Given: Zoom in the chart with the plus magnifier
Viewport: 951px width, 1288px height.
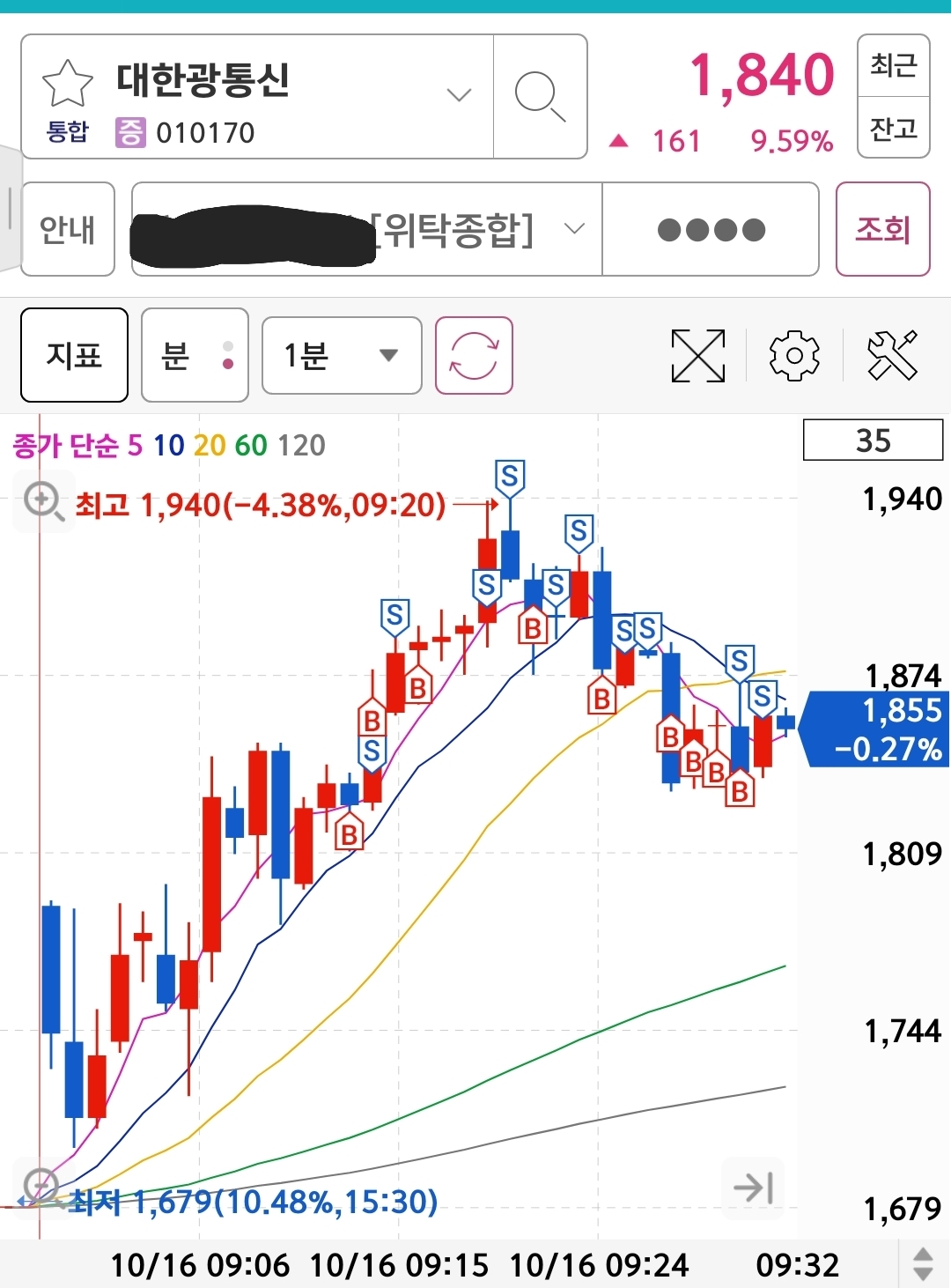Looking at the screenshot, I should [41, 501].
